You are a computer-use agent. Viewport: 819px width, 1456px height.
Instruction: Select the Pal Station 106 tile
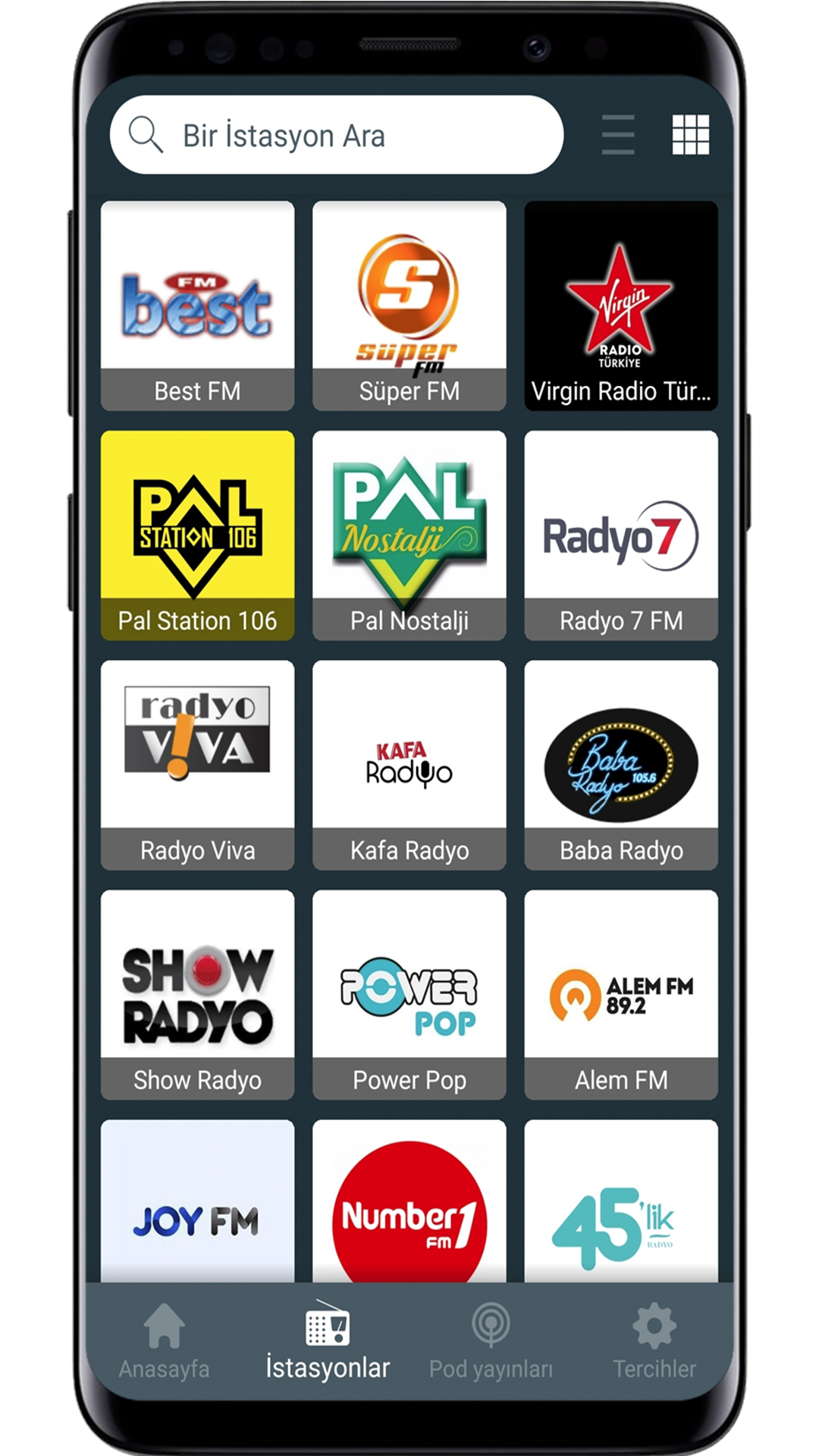[x=197, y=535]
